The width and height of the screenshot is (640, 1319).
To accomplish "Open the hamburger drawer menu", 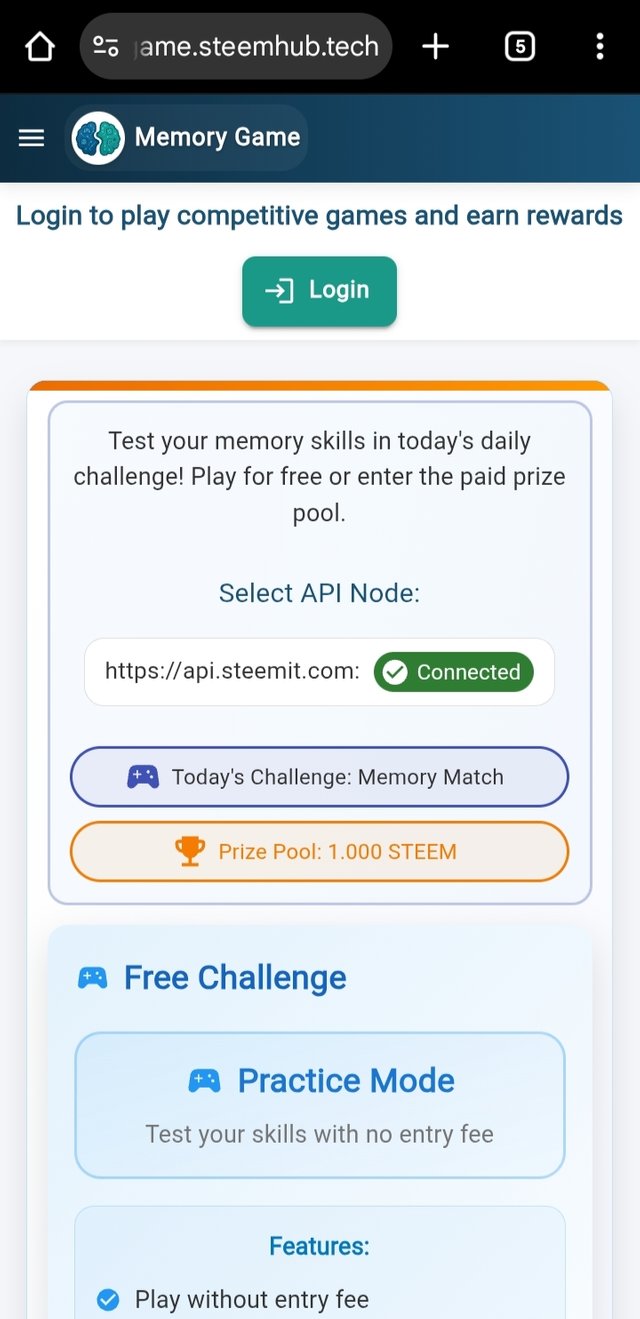I will 32,138.
